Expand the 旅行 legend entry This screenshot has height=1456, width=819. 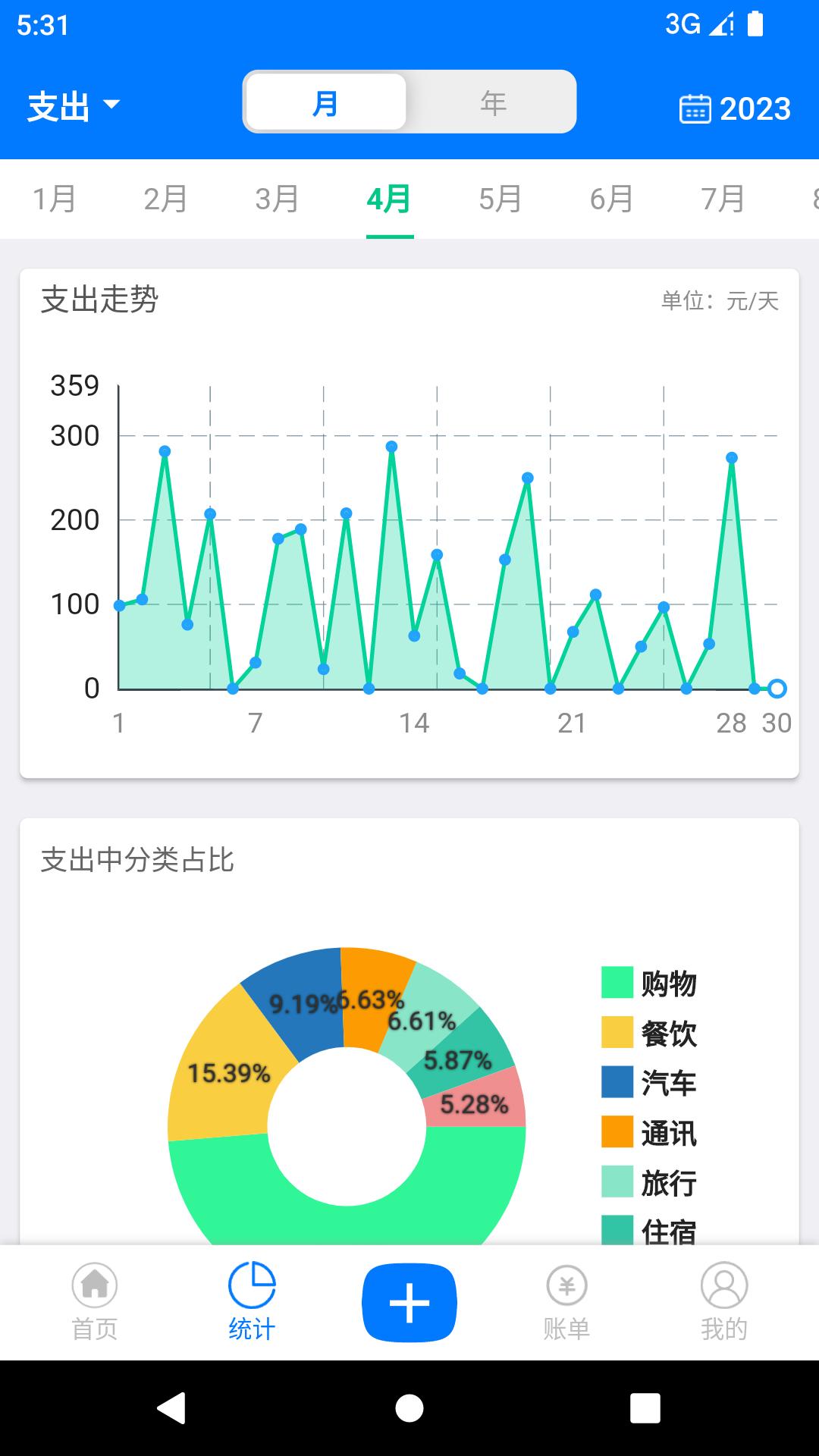[x=616, y=1183]
